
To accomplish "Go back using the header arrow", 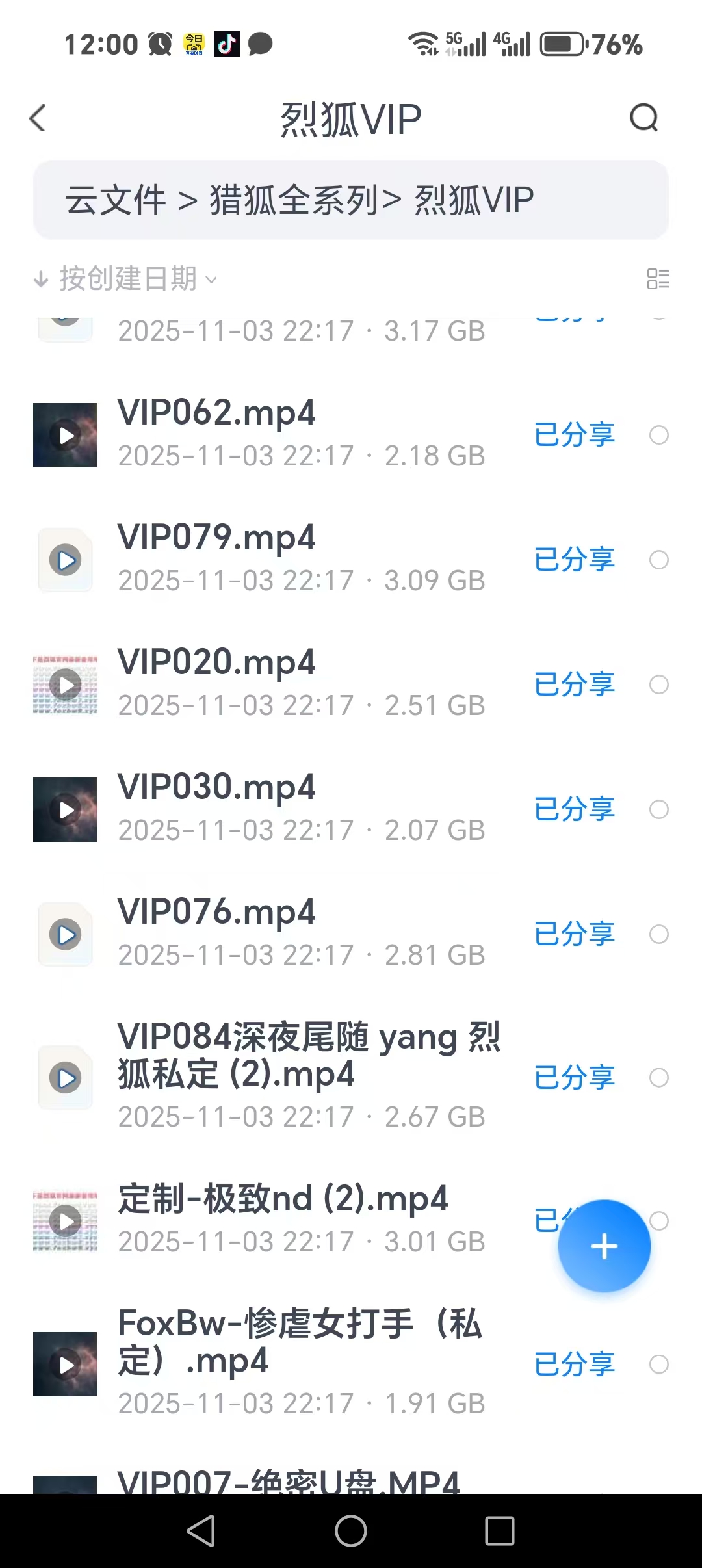I will [x=38, y=118].
